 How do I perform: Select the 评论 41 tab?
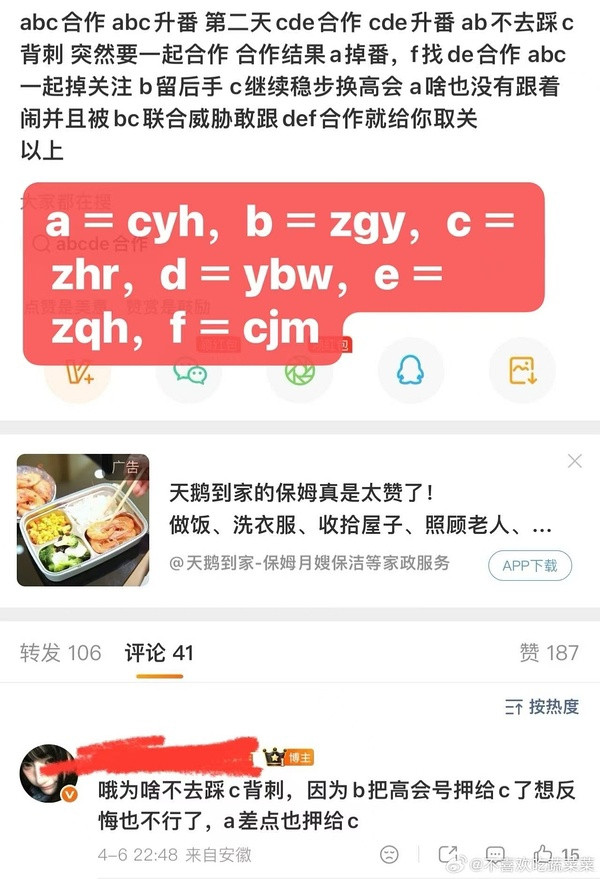tap(159, 653)
